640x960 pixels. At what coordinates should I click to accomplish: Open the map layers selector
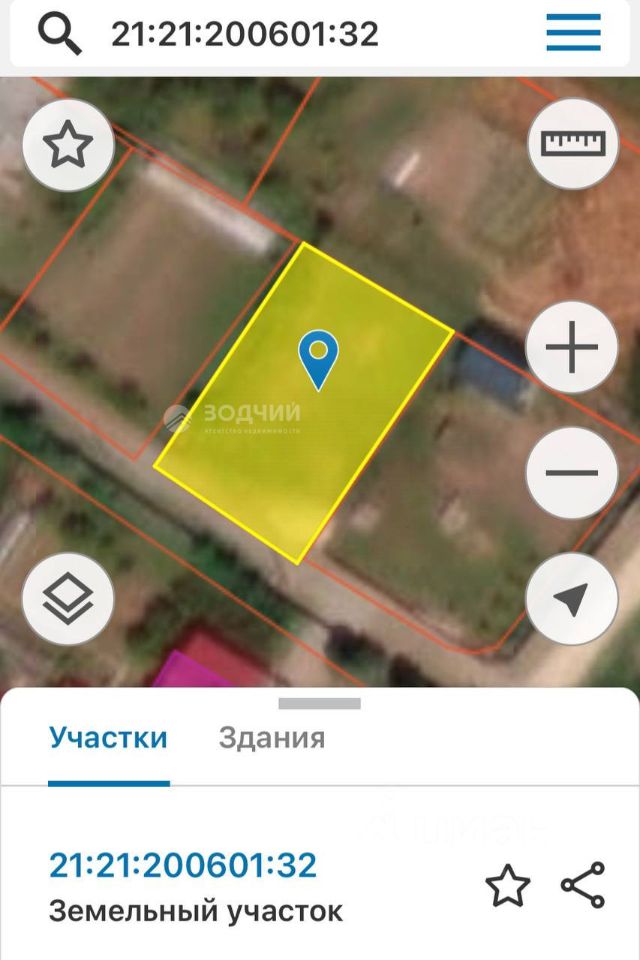pos(67,599)
